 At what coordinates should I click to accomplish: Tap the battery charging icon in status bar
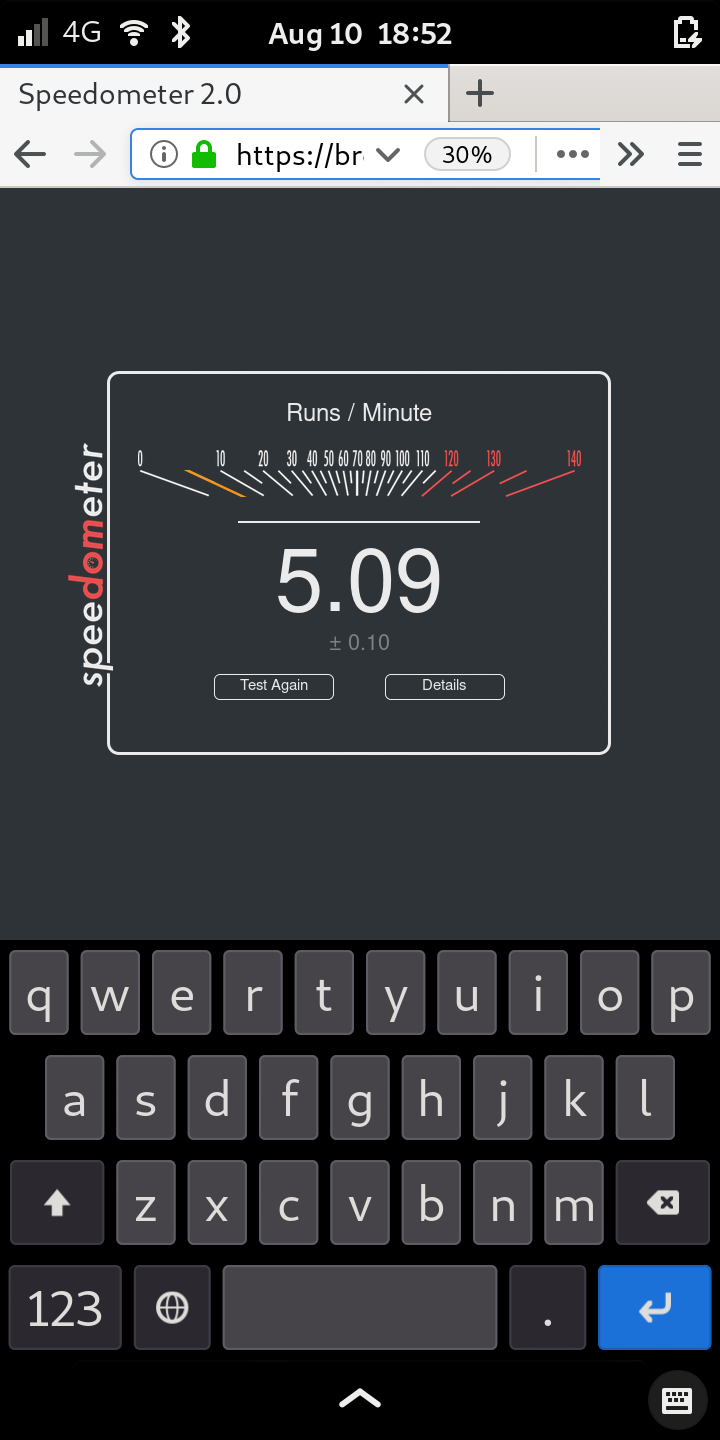coord(688,32)
